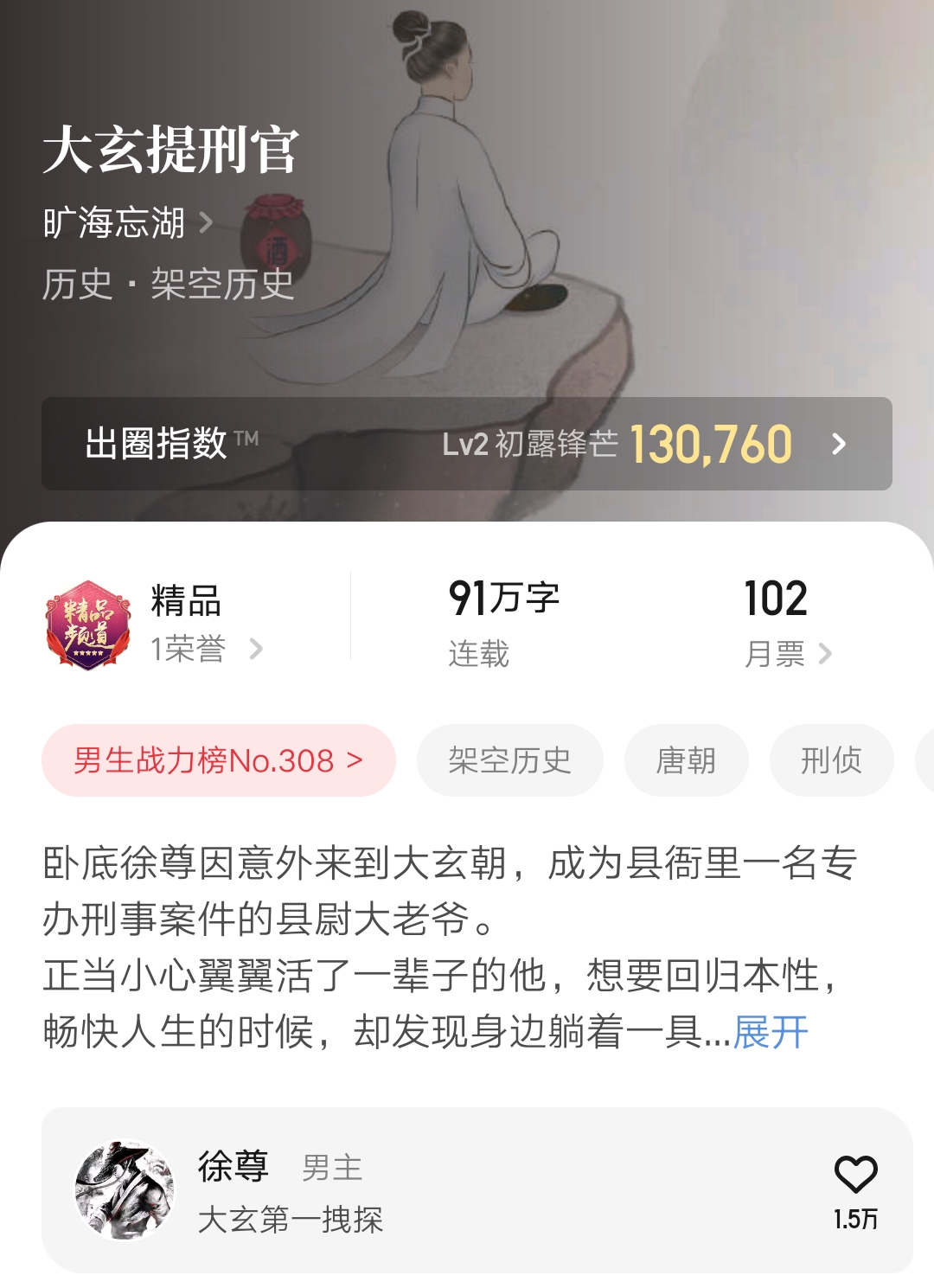Select the 架空历史 tag

click(x=509, y=759)
